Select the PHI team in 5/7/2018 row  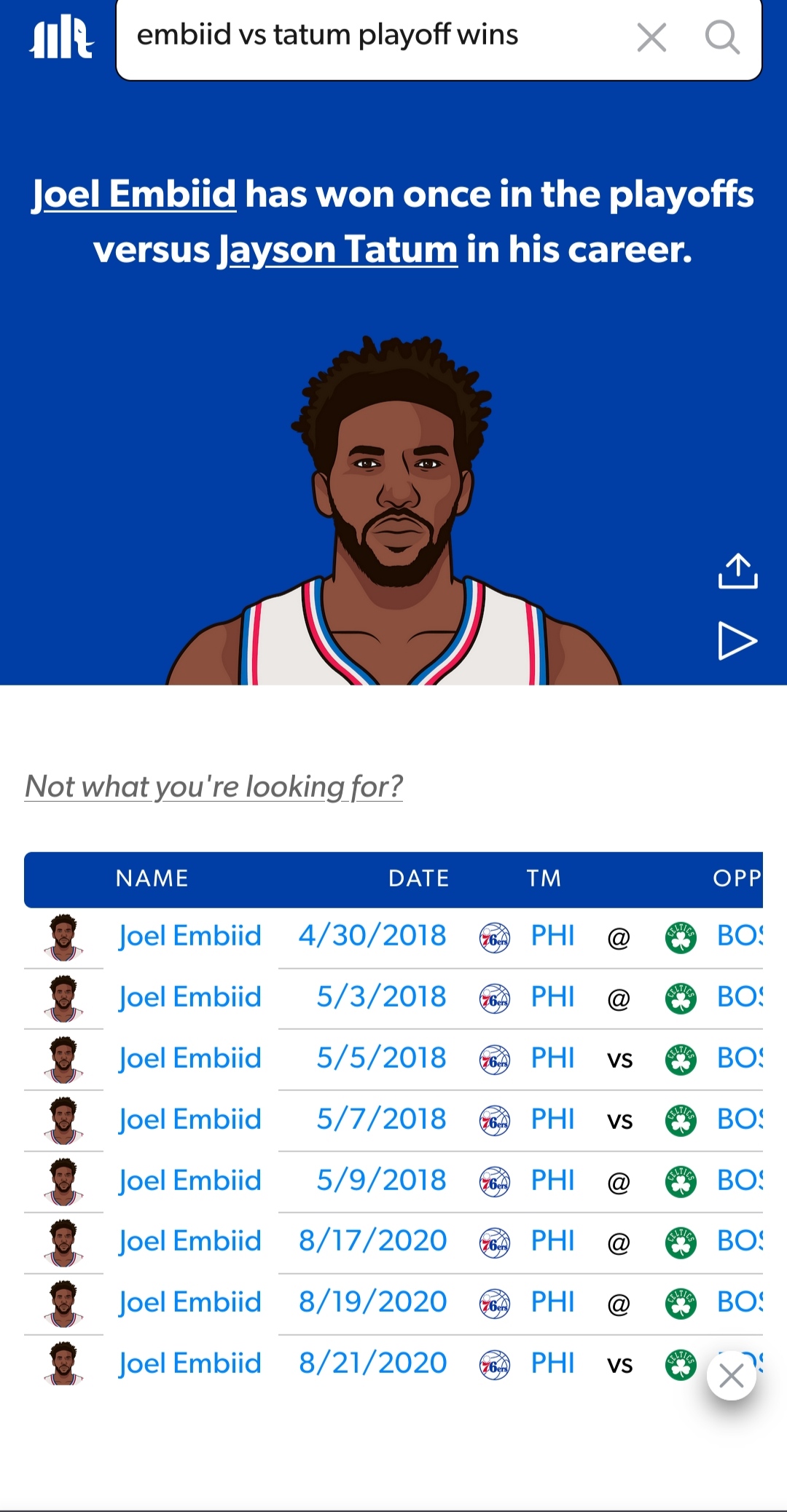552,1119
